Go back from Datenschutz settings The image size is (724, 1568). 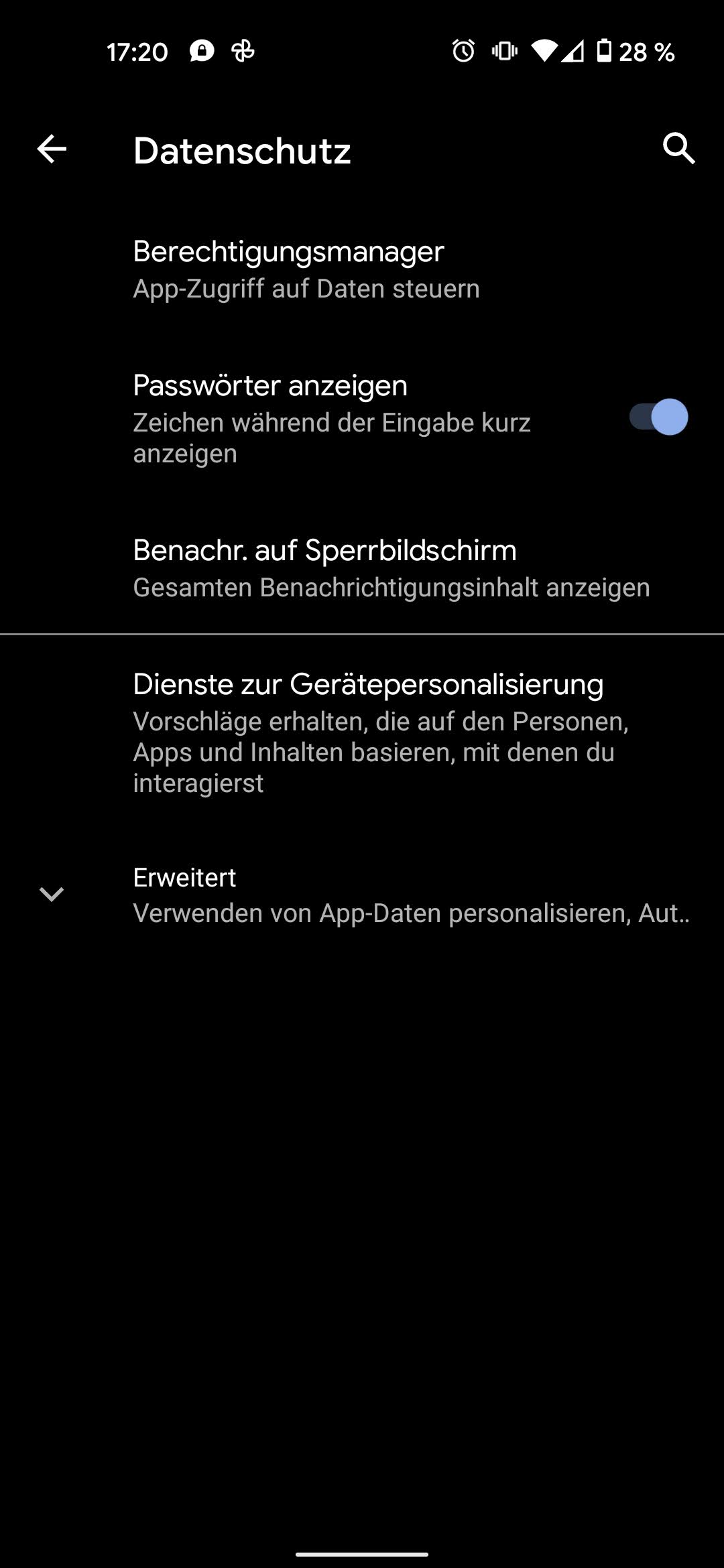pyautogui.click(x=52, y=149)
